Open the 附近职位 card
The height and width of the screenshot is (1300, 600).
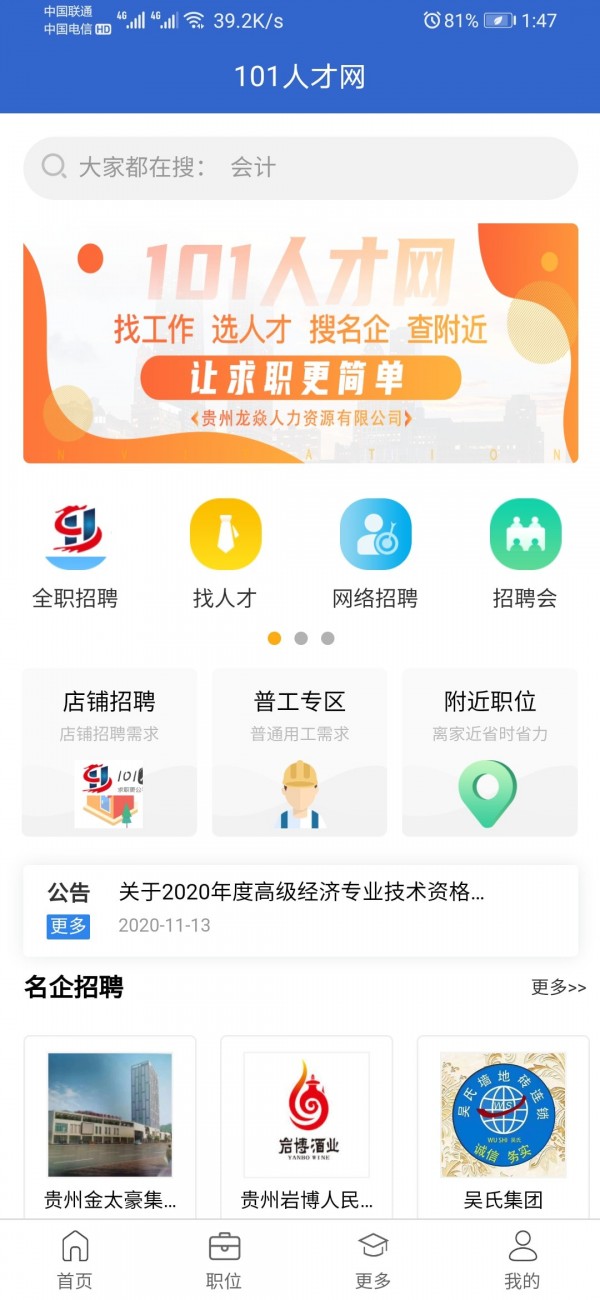coord(490,752)
